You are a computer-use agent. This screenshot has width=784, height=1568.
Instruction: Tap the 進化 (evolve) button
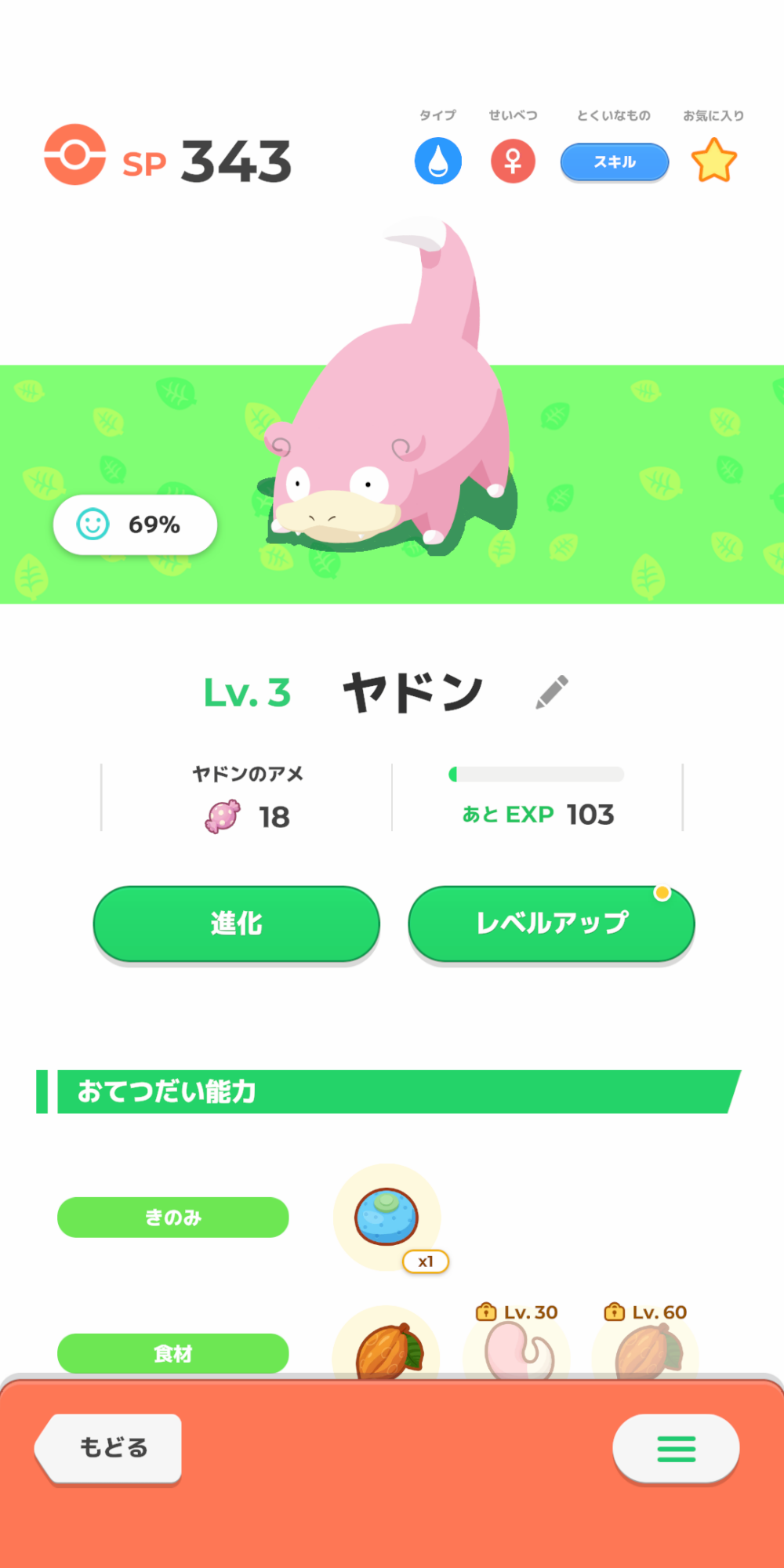coord(236,924)
